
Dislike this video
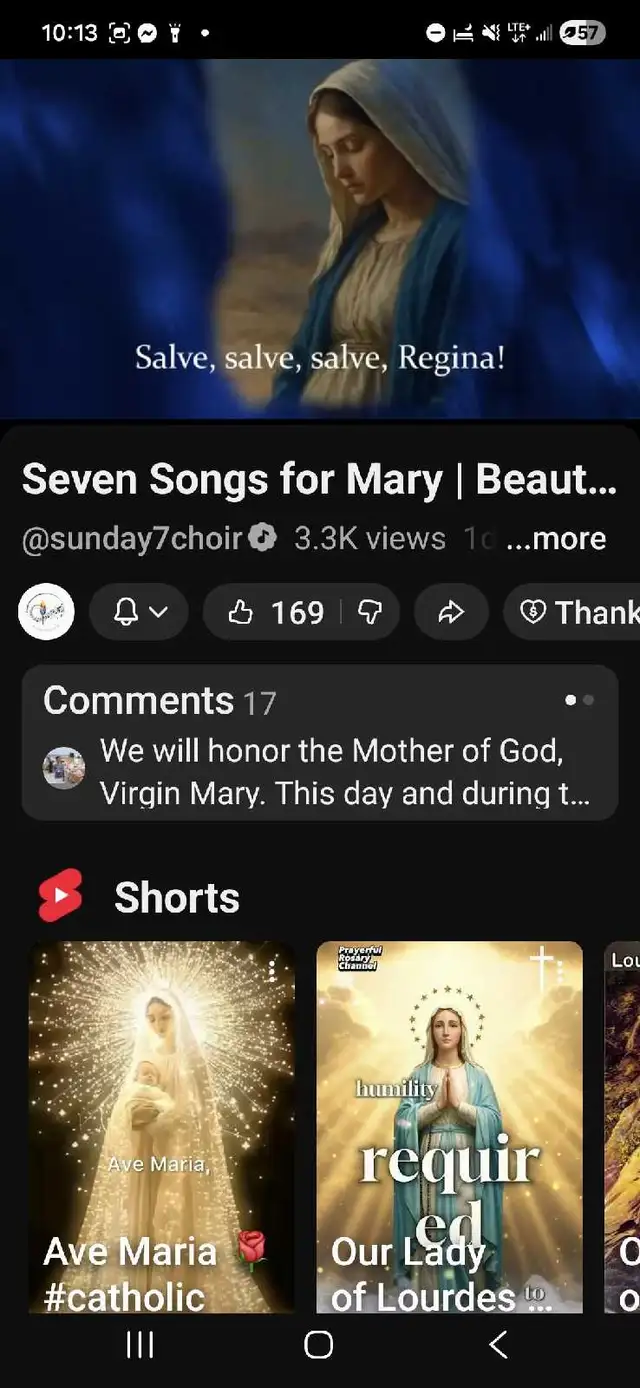pyautogui.click(x=370, y=612)
